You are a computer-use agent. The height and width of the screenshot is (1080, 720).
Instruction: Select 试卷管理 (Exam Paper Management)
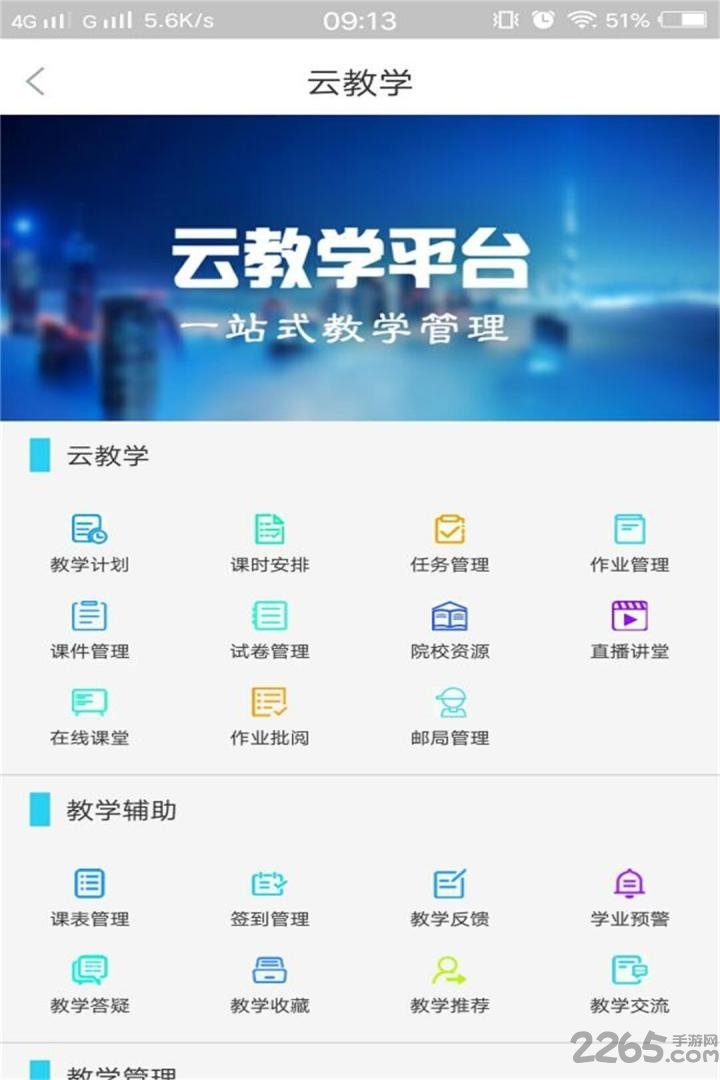[268, 628]
